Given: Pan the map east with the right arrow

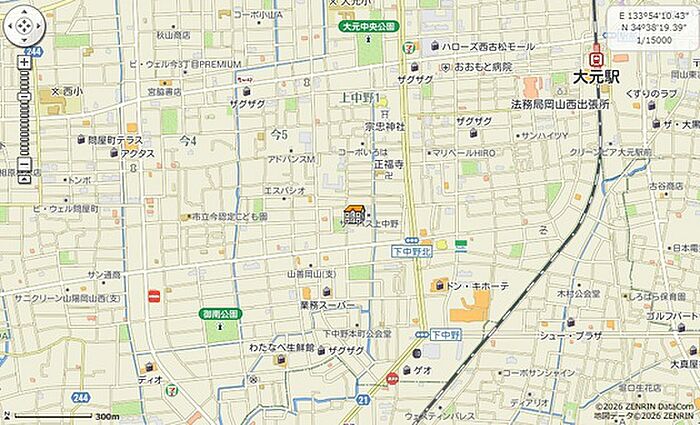Looking at the screenshot, I should point(39,26).
